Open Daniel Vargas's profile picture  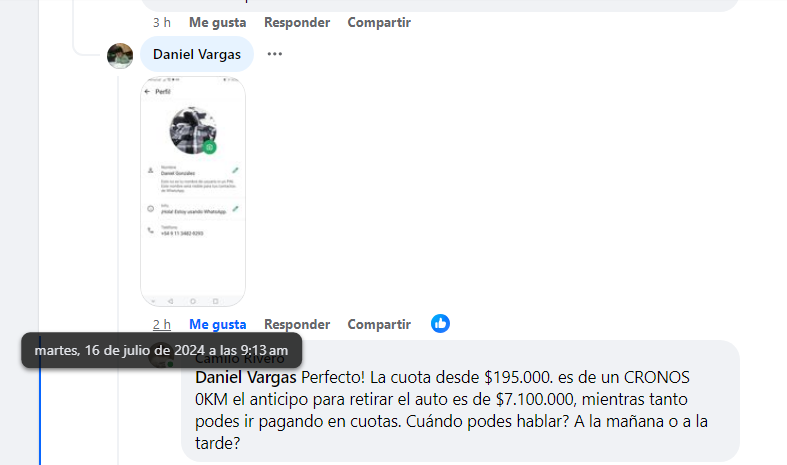(120, 56)
